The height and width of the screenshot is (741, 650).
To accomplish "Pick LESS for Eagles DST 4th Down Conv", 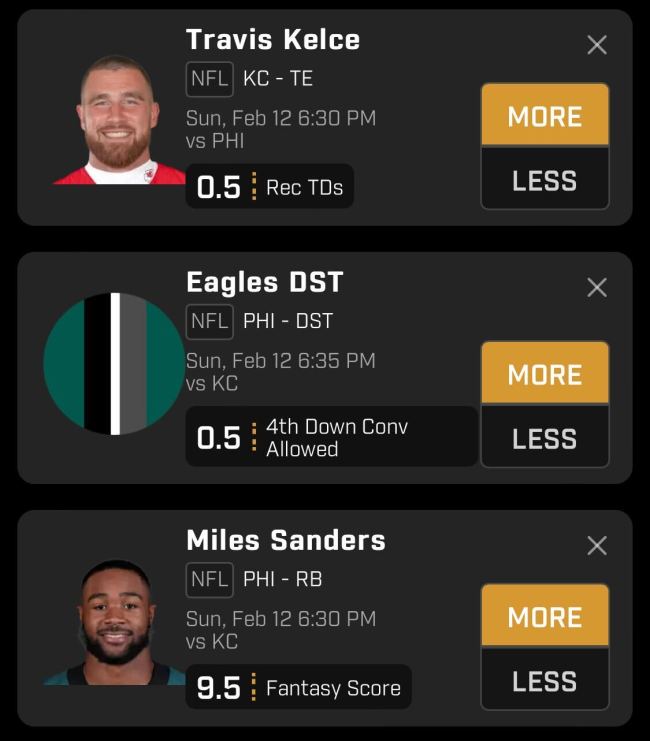I will click(x=545, y=438).
